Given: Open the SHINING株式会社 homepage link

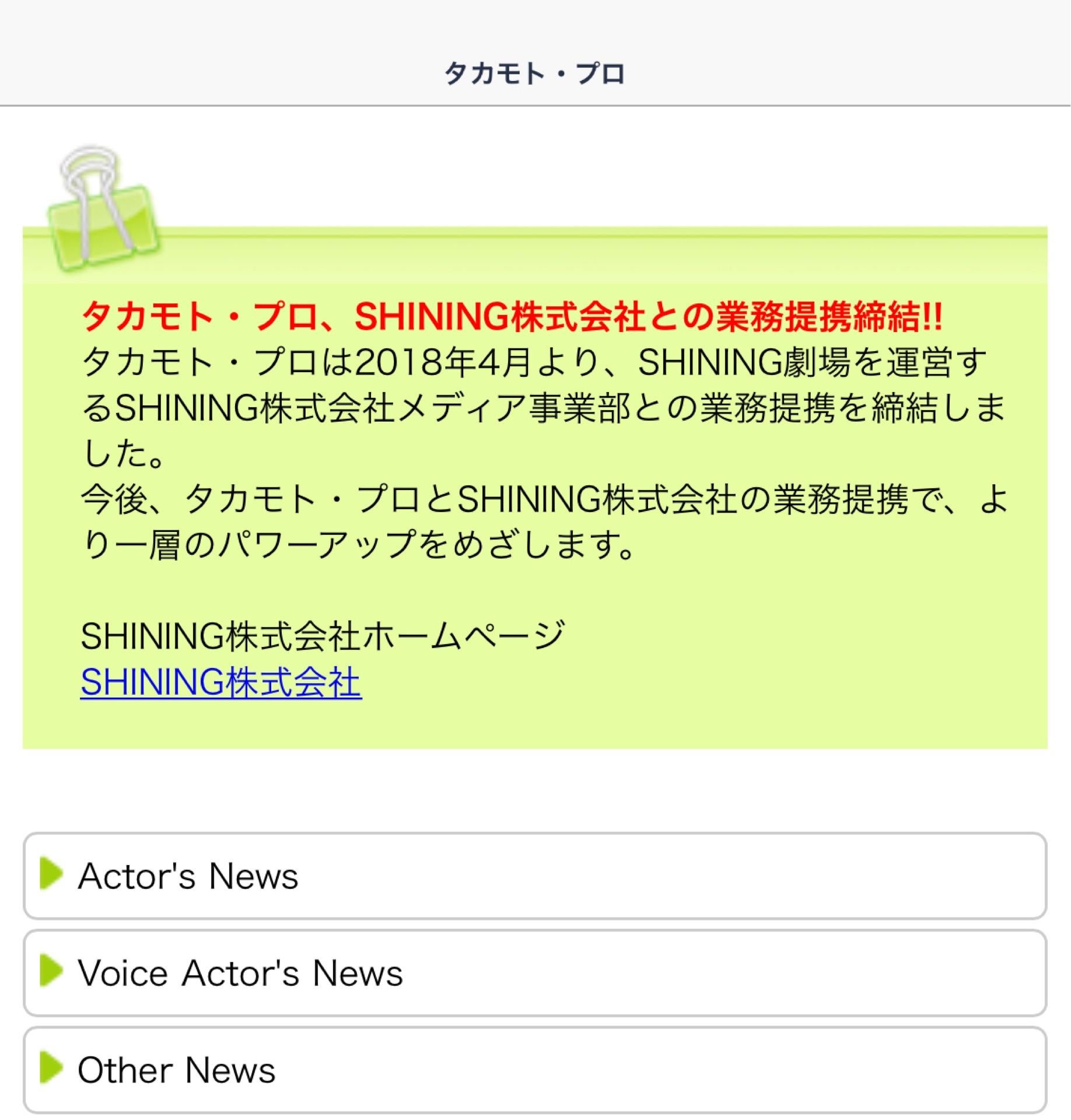Looking at the screenshot, I should (221, 682).
